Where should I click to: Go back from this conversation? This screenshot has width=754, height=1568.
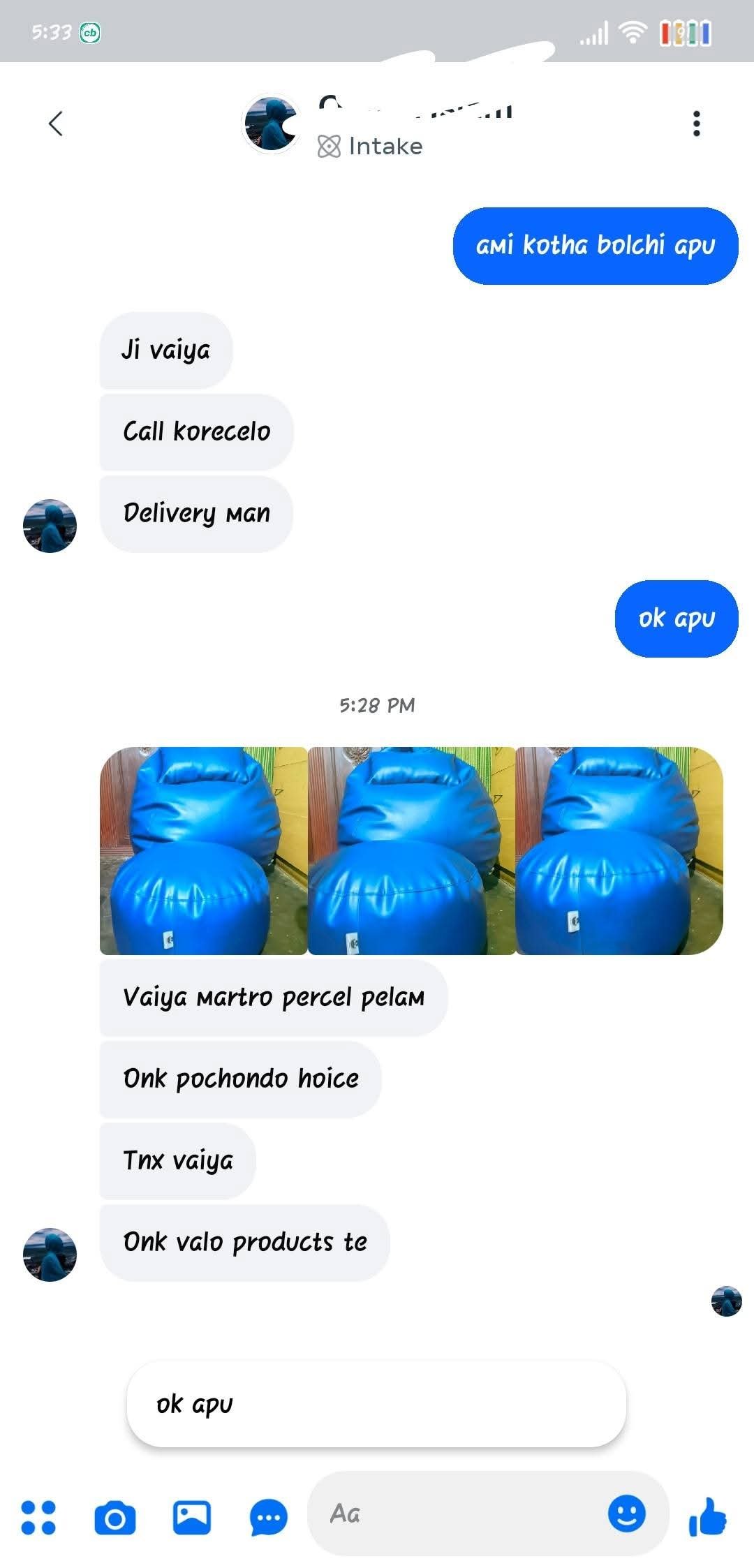tap(56, 124)
